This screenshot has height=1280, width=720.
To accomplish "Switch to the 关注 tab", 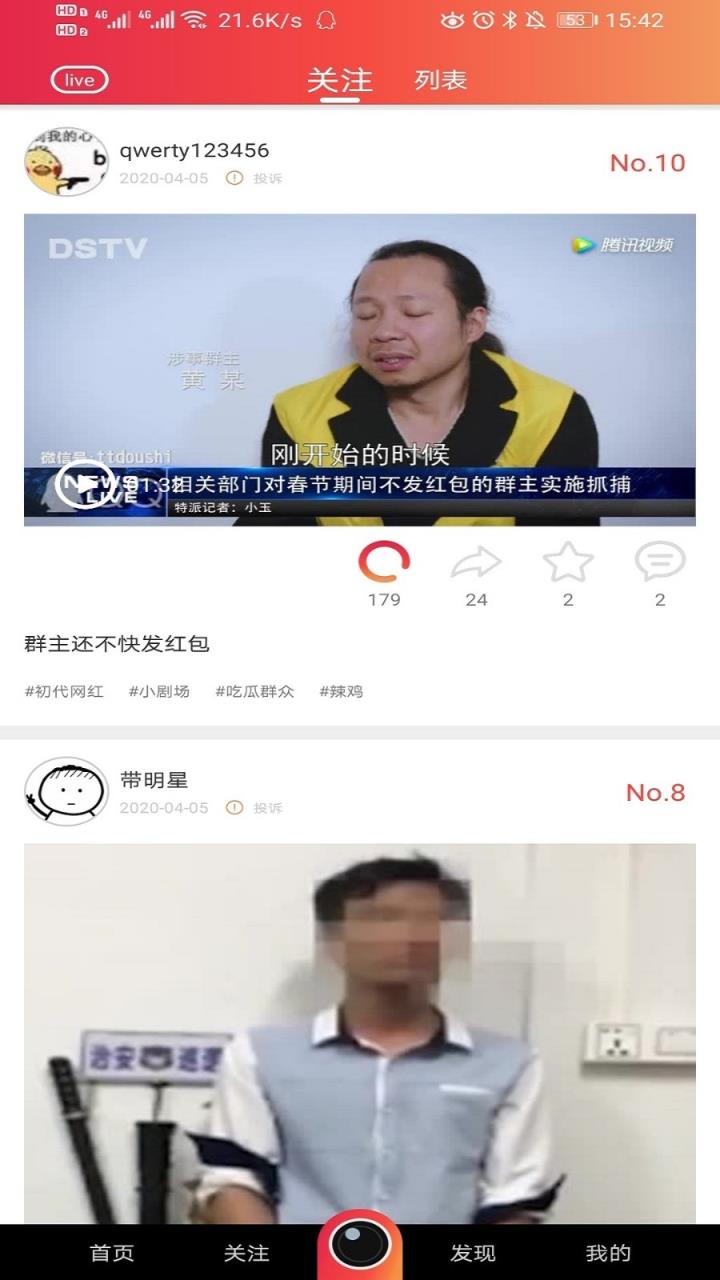I will coord(339,80).
